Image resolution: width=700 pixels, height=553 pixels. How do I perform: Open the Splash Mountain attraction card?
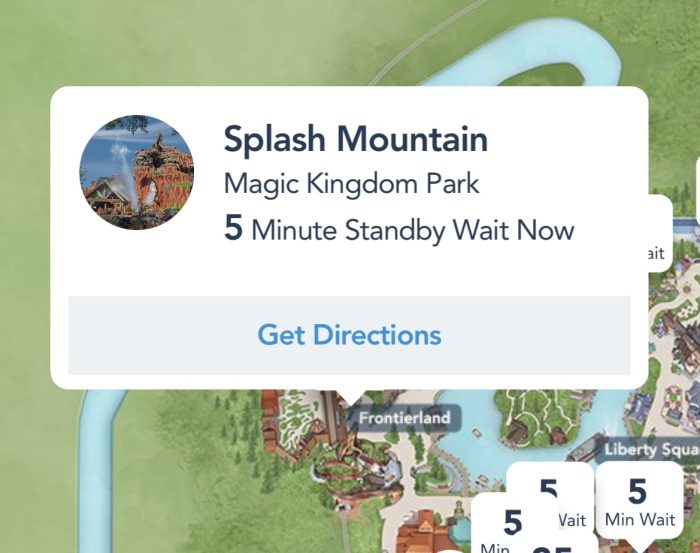point(355,140)
